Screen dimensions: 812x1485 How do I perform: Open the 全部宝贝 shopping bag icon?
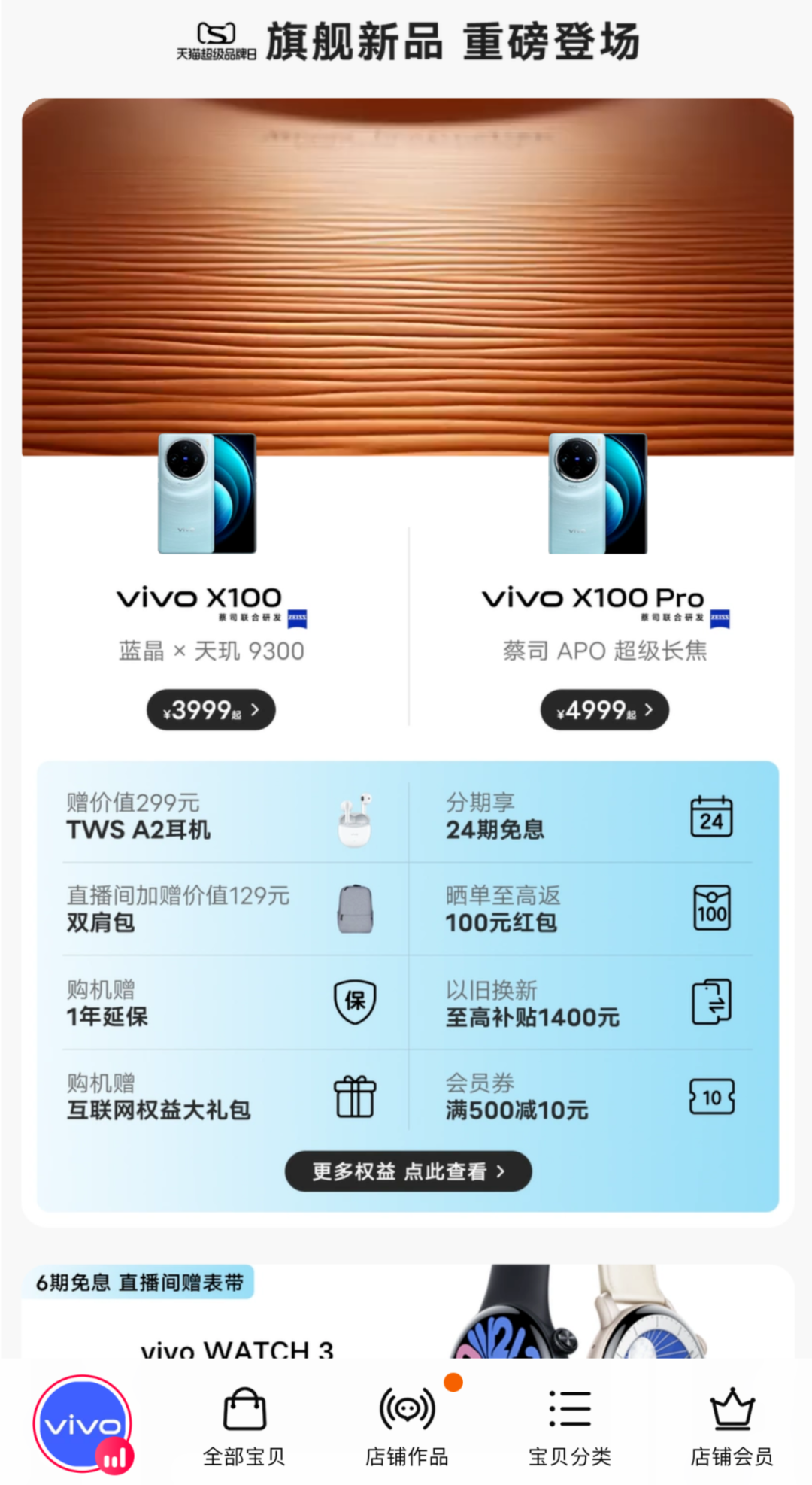point(244,1413)
